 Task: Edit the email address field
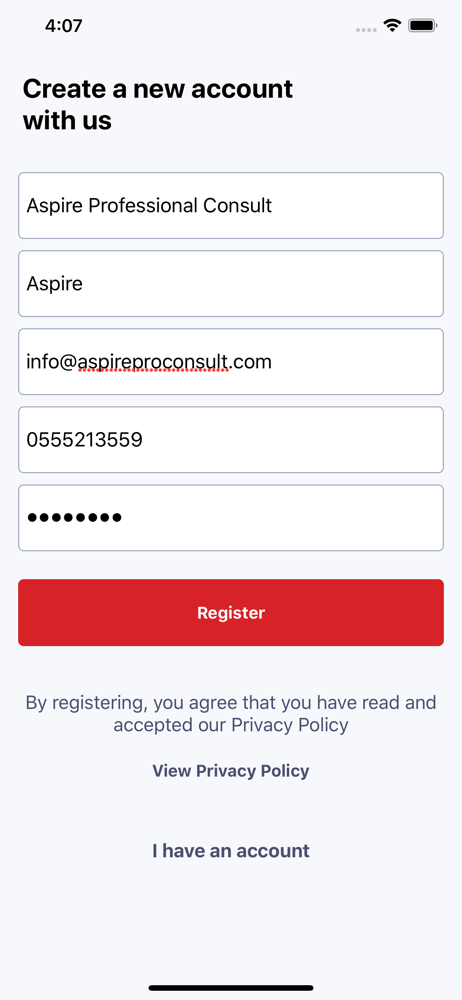[x=230, y=362]
